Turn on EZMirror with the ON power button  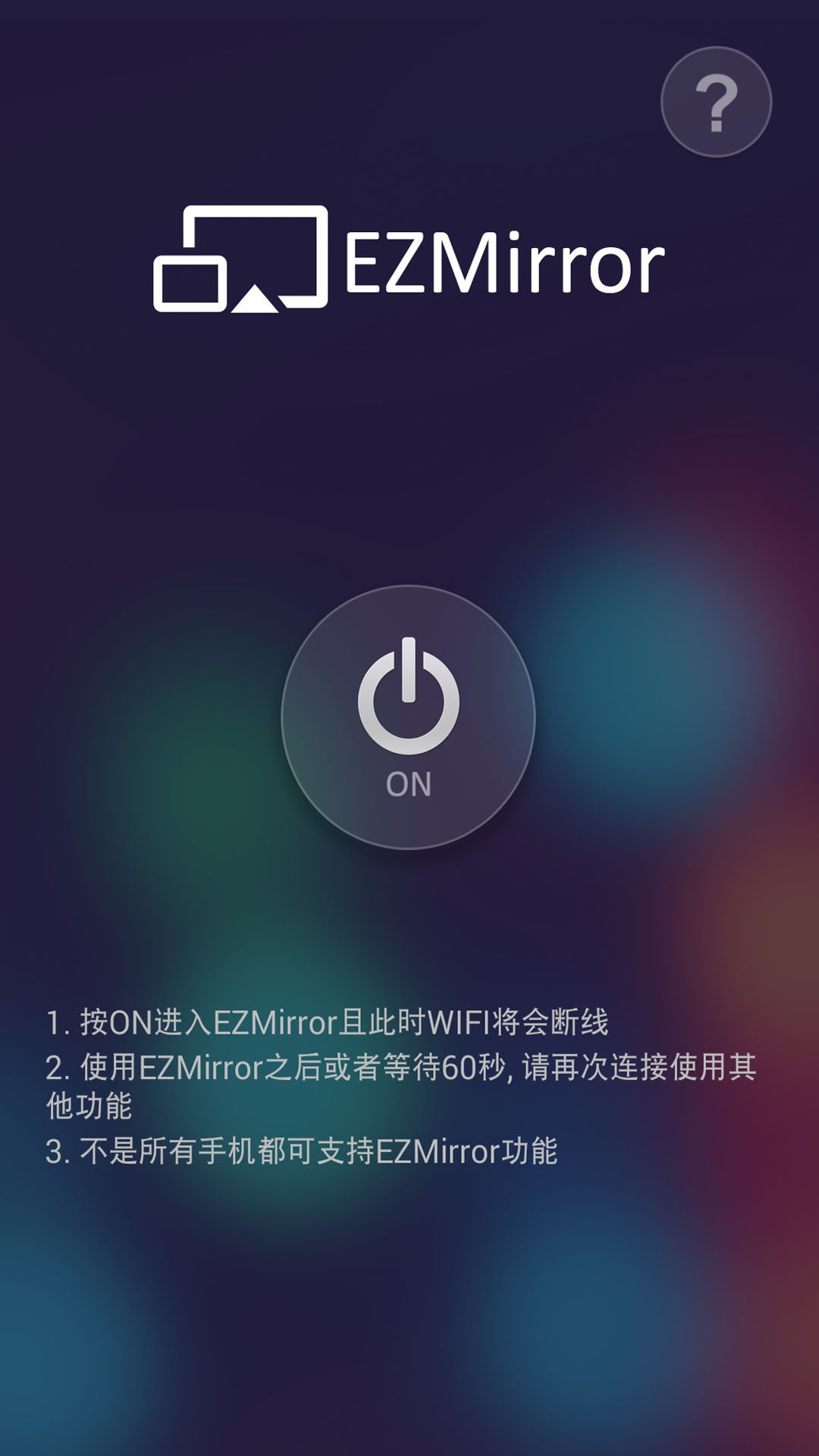(x=408, y=717)
